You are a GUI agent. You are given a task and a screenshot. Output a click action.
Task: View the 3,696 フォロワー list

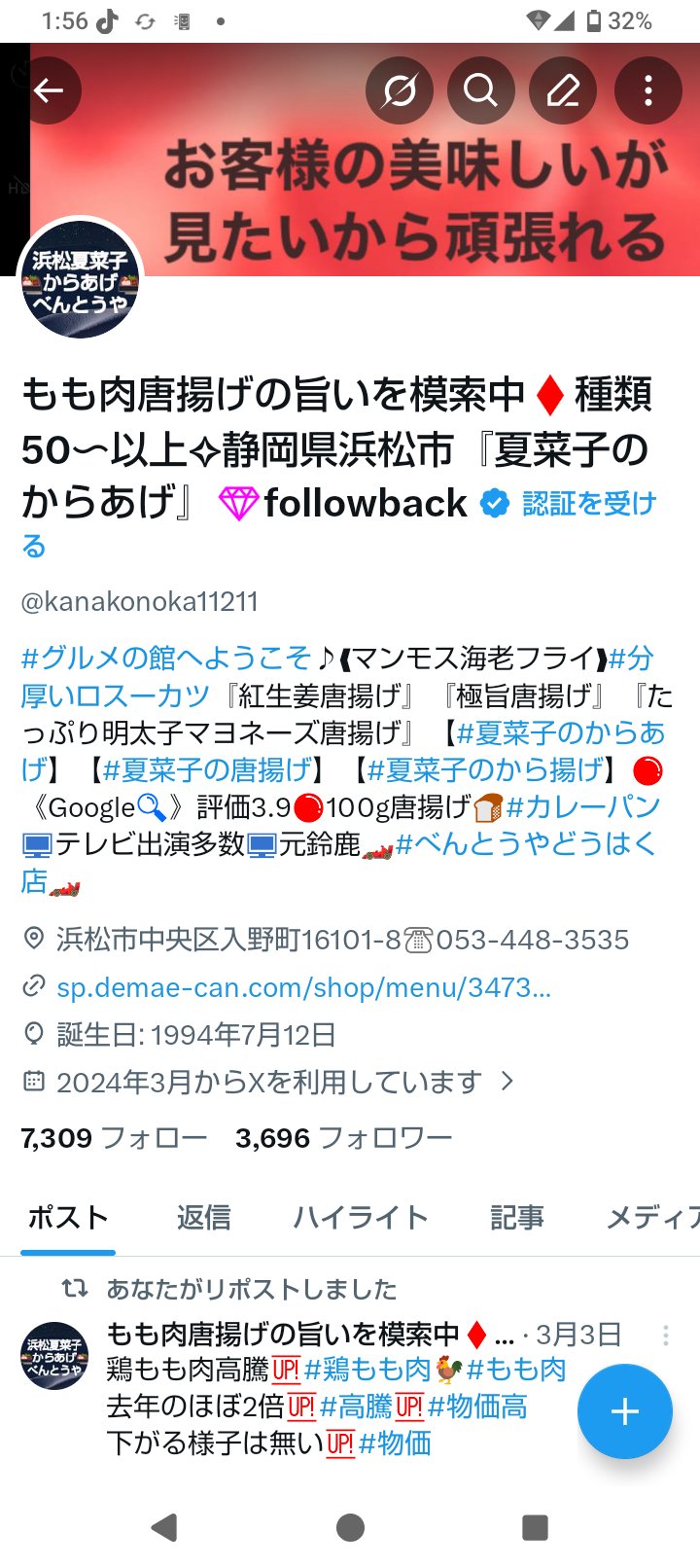click(343, 1138)
